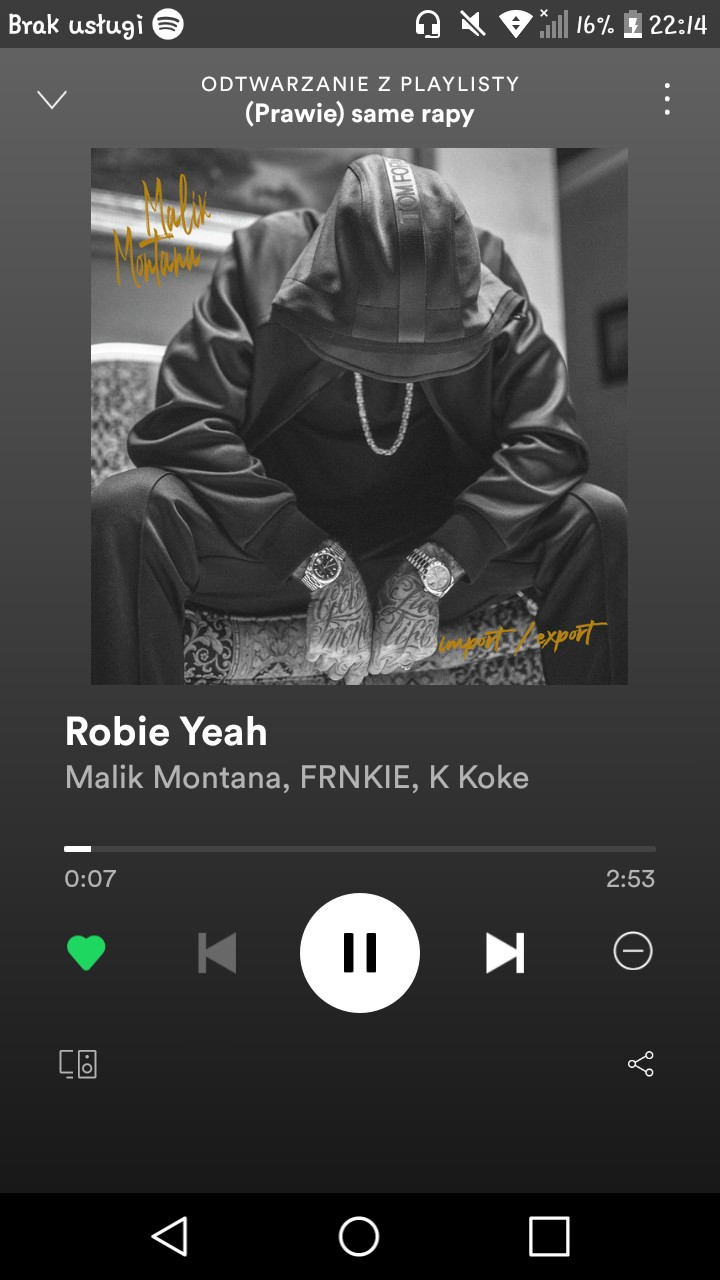Viewport: 720px width, 1280px height.
Task: Collapse the now playing screen with the chevron
Action: [52, 99]
